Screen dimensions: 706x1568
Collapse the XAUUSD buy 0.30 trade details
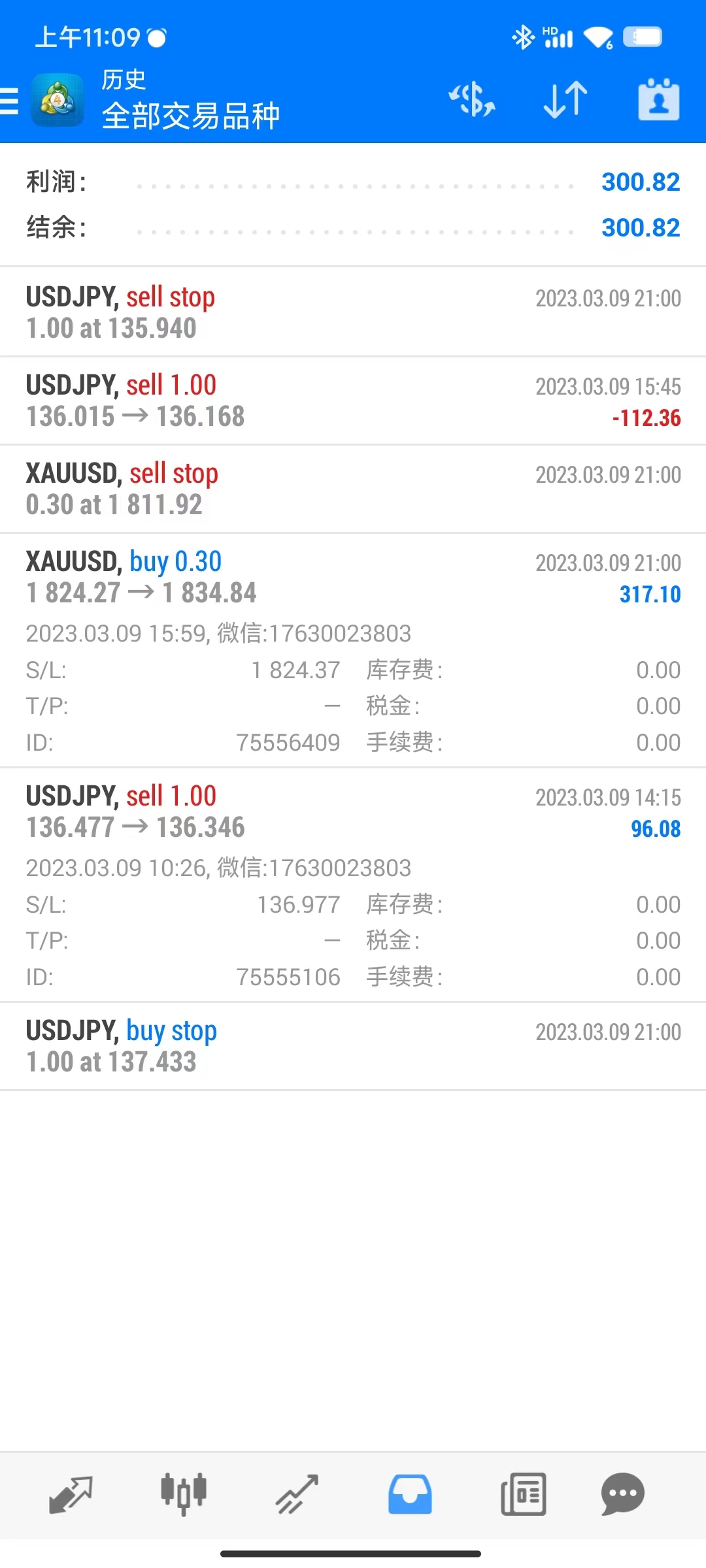353,578
